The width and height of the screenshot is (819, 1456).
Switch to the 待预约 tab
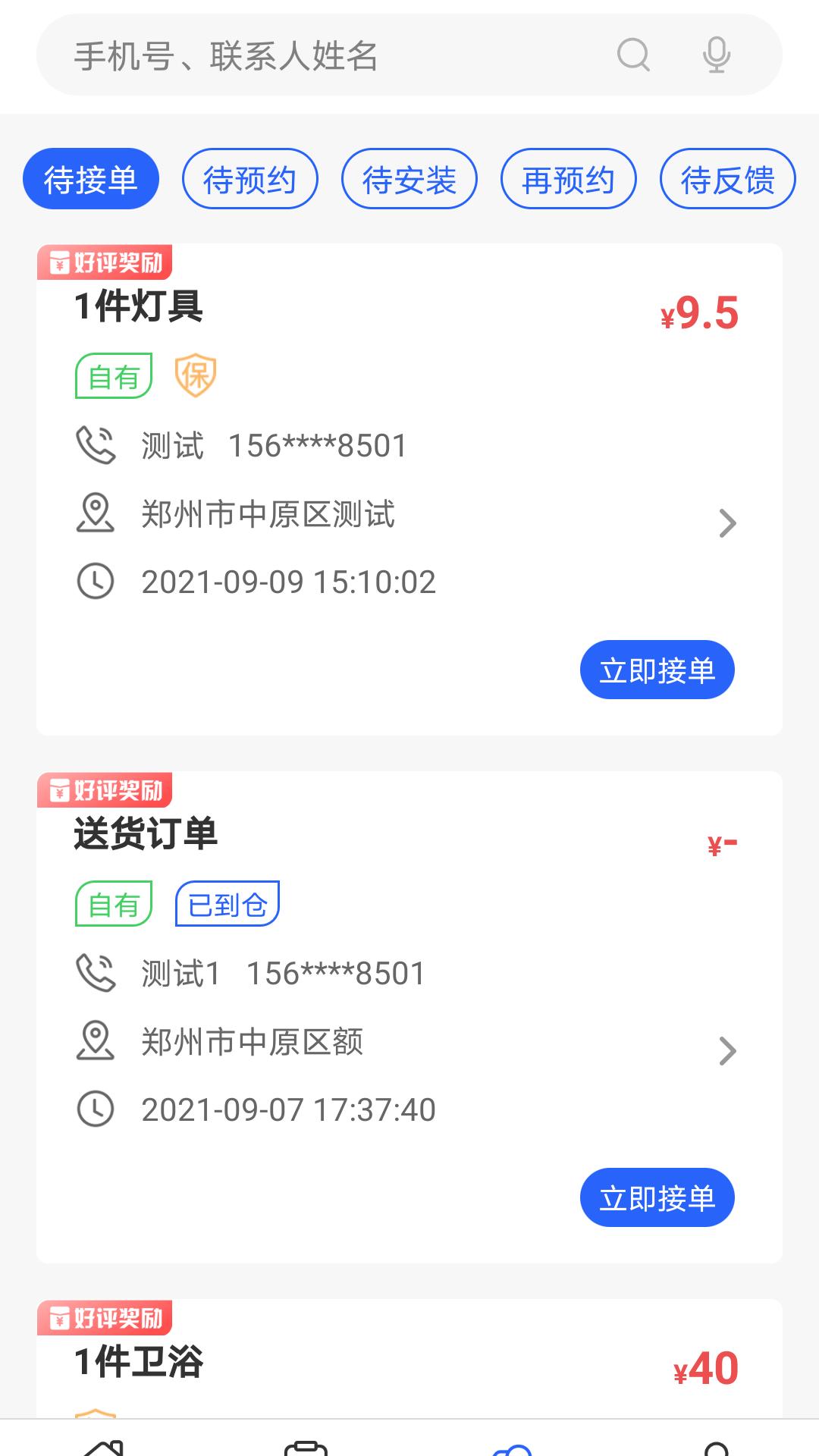[x=250, y=177]
